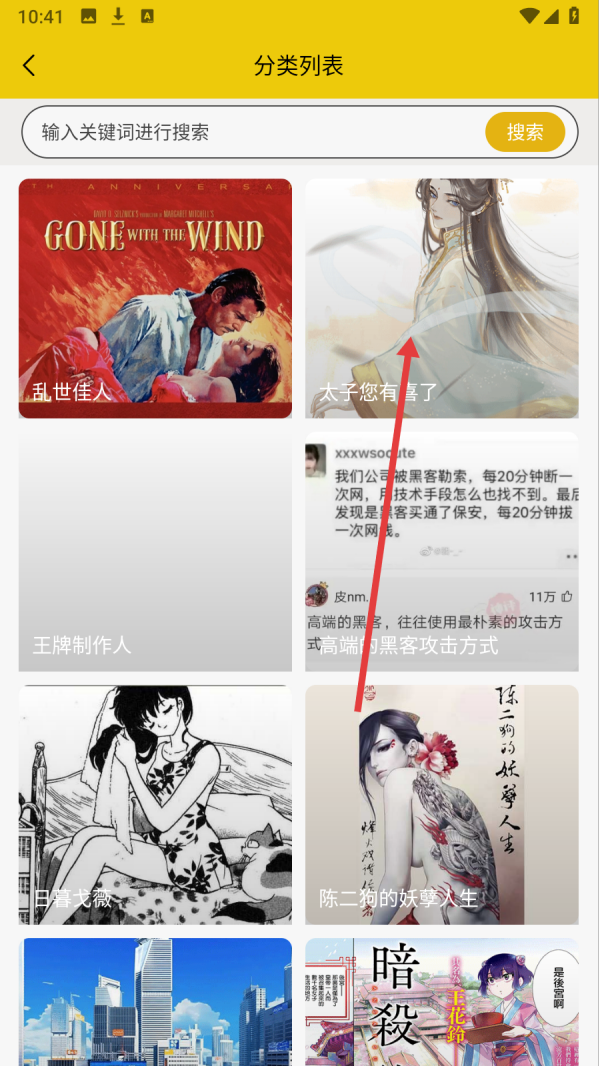Select the 王牌制作人 card

tap(155, 551)
